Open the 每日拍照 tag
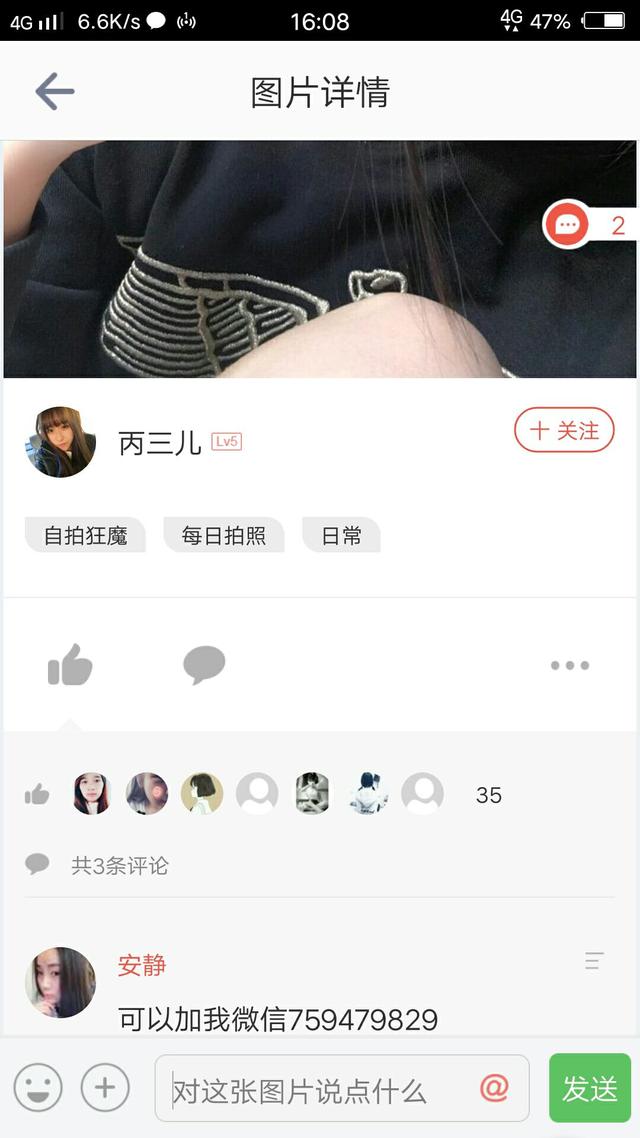This screenshot has width=640, height=1138. tap(223, 536)
